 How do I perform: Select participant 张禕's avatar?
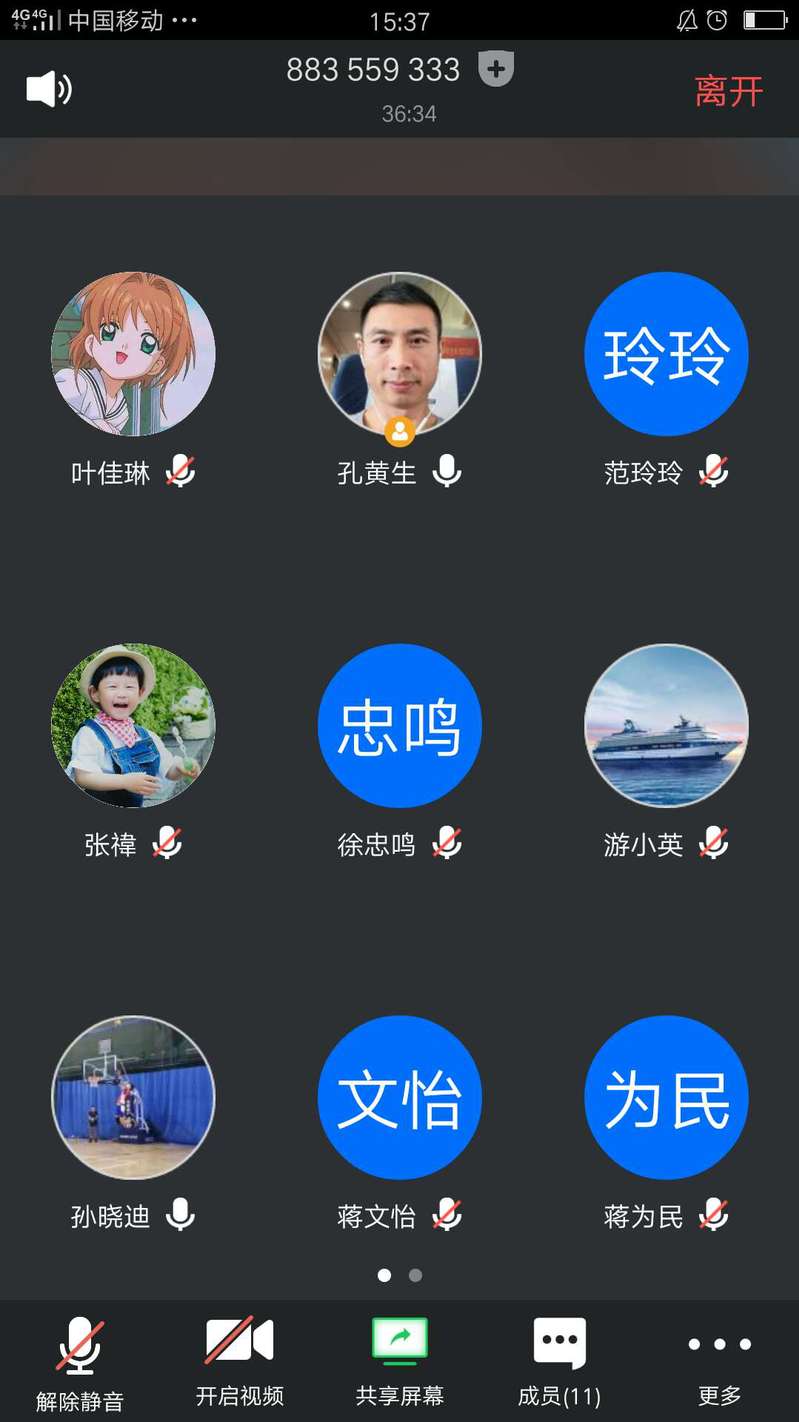coord(133,726)
